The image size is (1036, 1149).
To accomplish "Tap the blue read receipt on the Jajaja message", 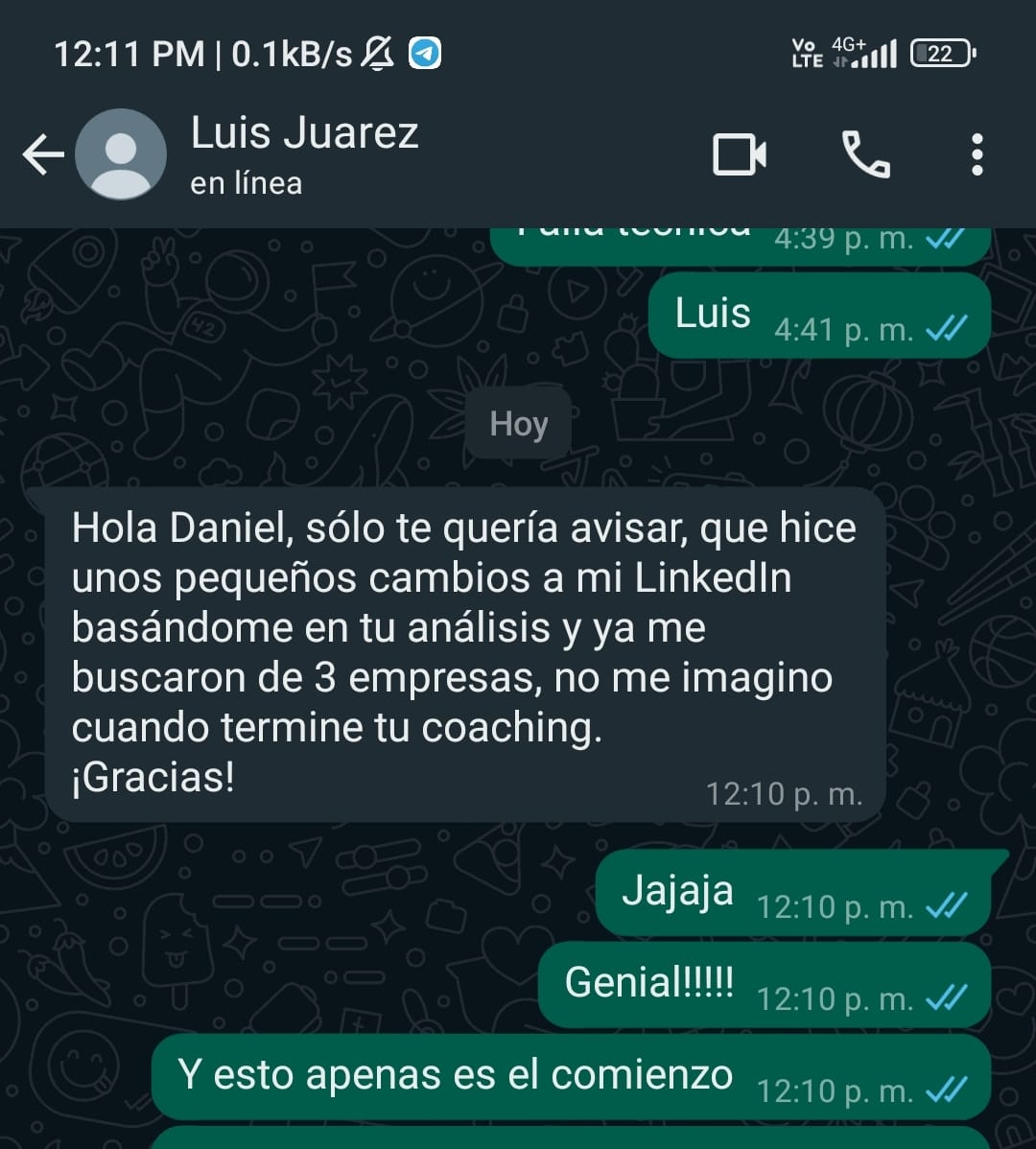I will (948, 903).
